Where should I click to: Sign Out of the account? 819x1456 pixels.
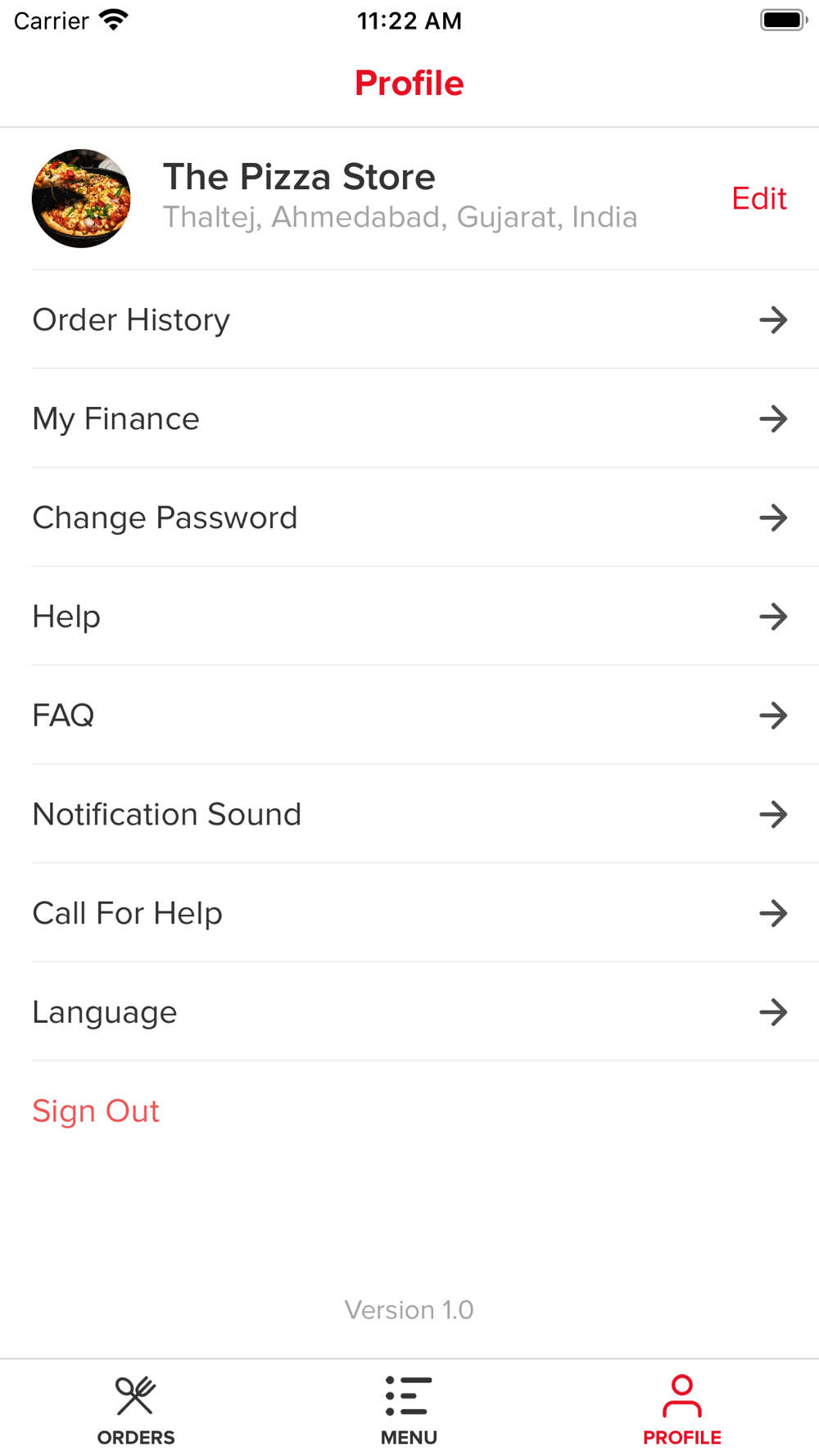pos(96,1111)
